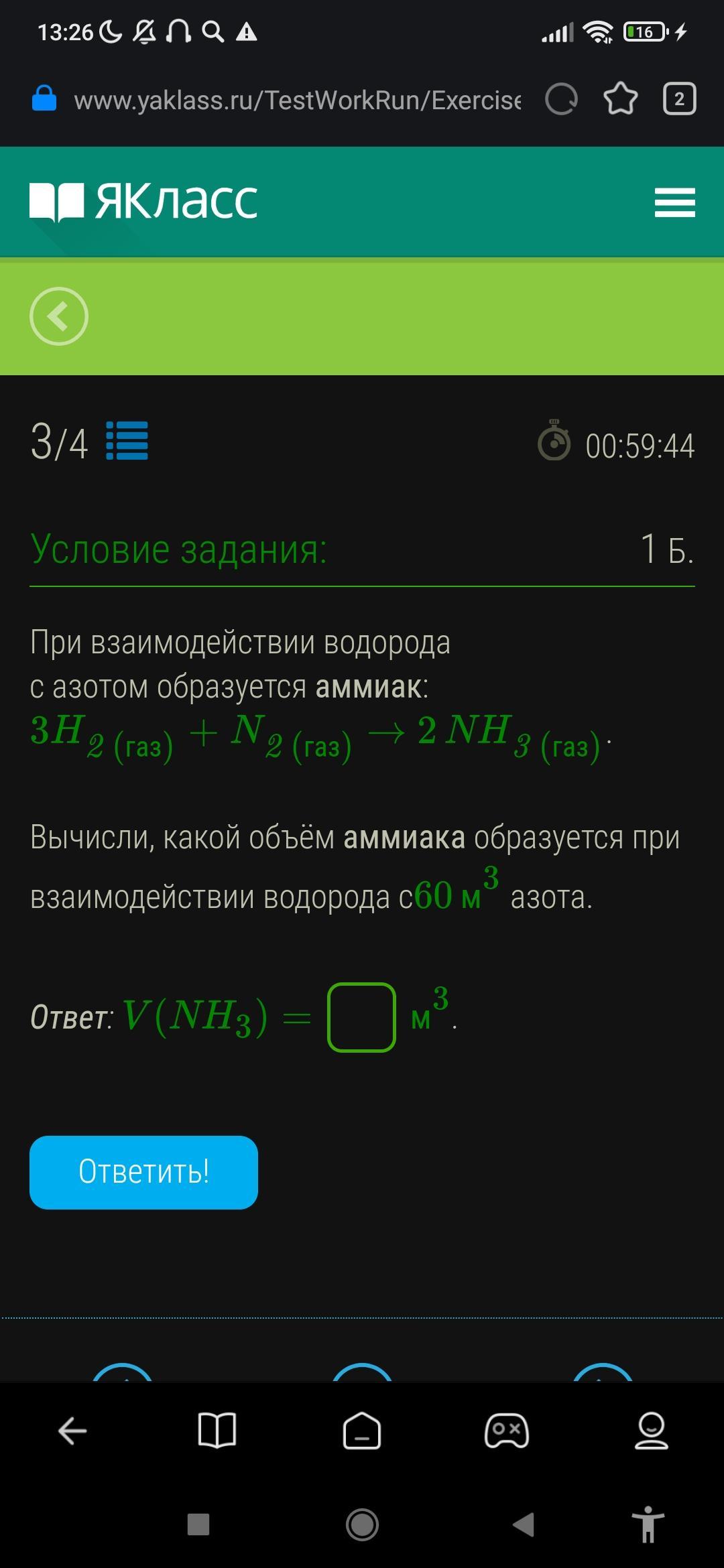Go back using the browser's bottom arrow

click(72, 1432)
